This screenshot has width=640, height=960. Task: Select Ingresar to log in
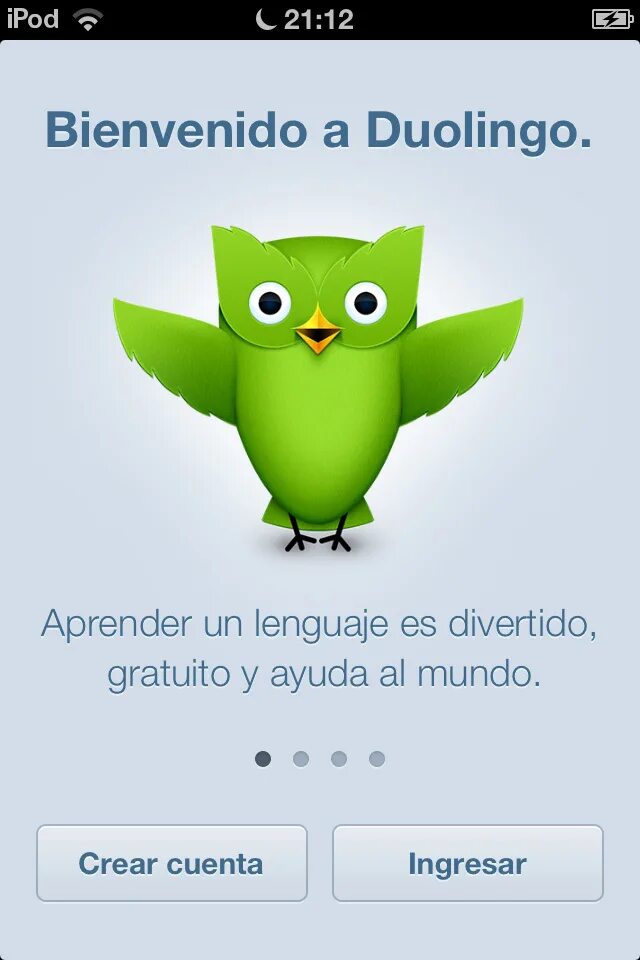click(x=467, y=863)
